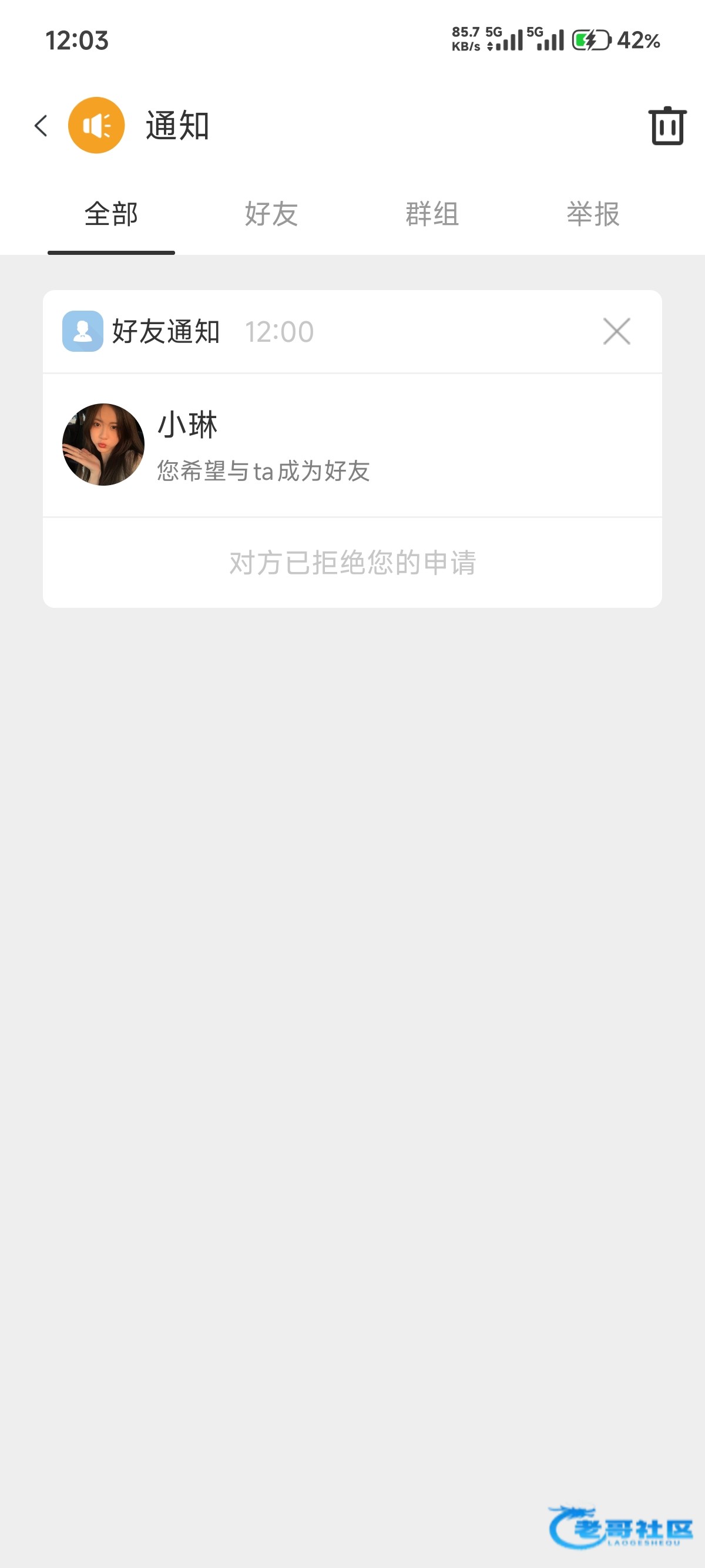Select the 举报 tab
Screen dimensions: 705x1568
coord(593,214)
